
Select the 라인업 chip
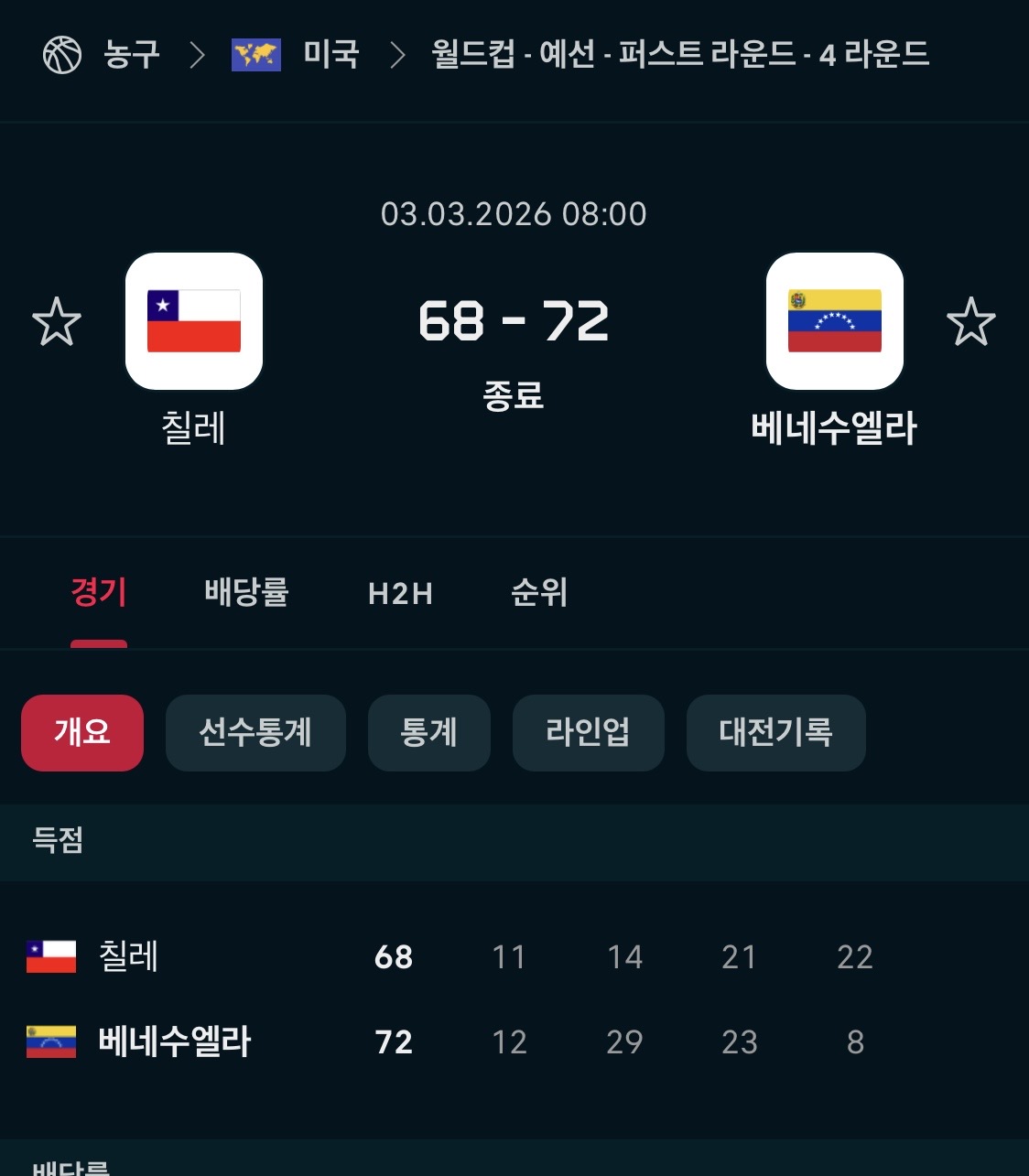[x=588, y=732]
